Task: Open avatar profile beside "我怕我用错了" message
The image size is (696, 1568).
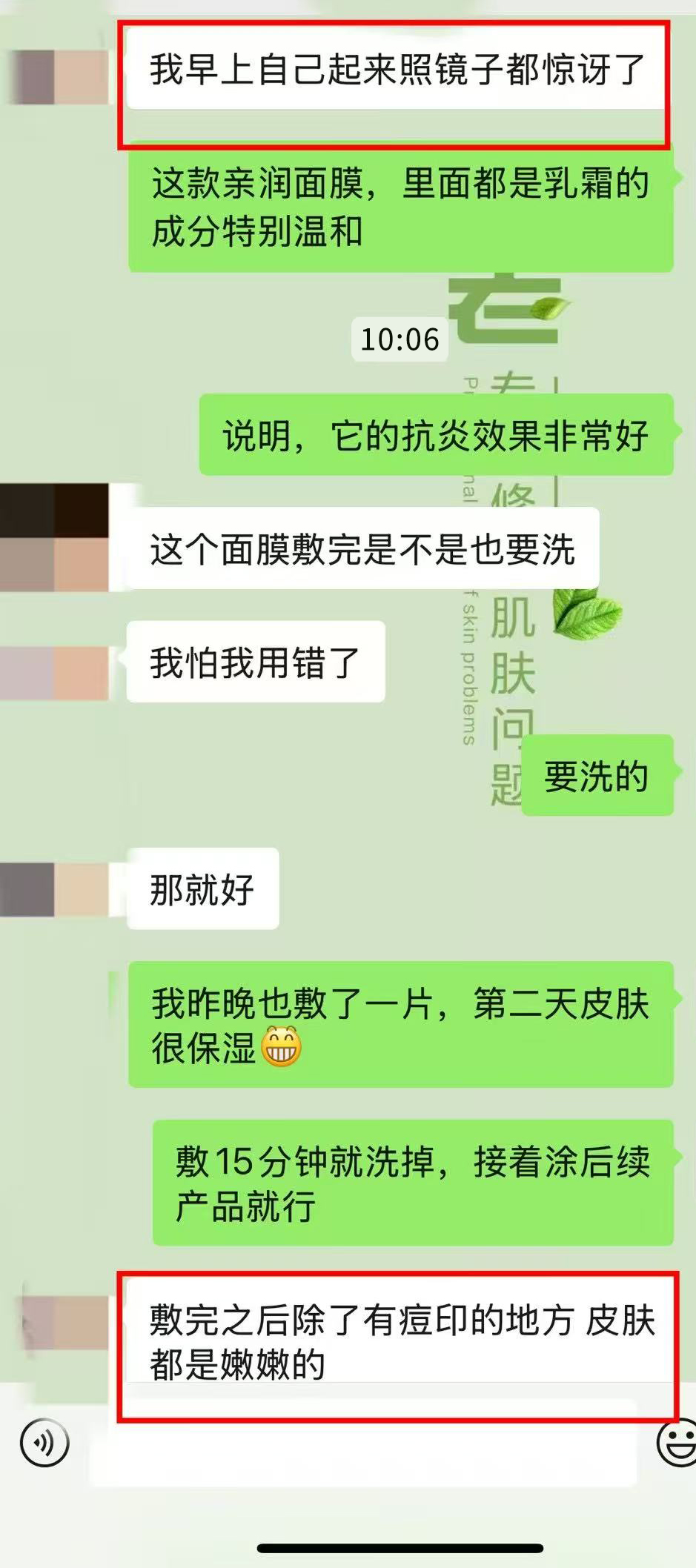Action: [55, 673]
